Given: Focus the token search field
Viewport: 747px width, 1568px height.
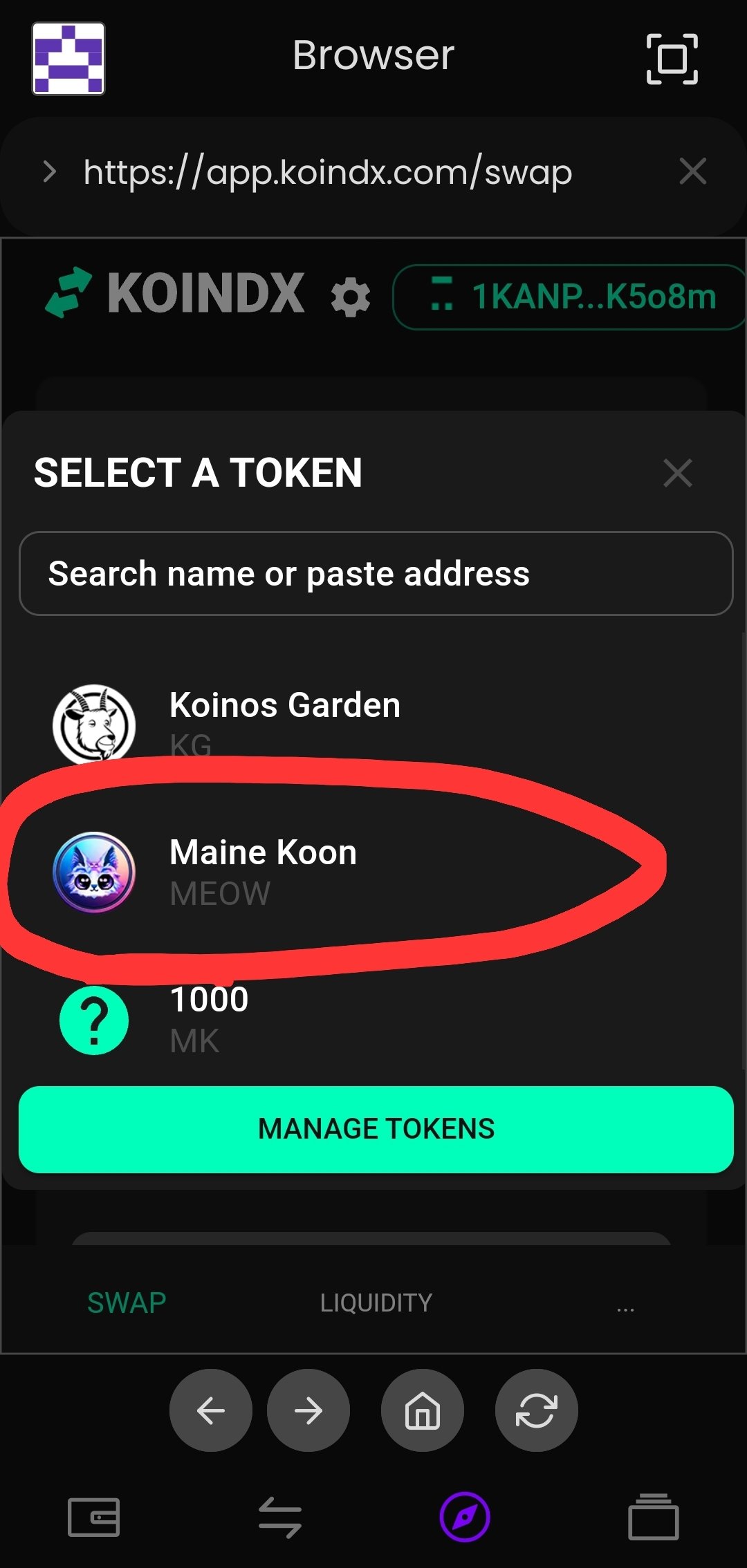Looking at the screenshot, I should point(376,573).
